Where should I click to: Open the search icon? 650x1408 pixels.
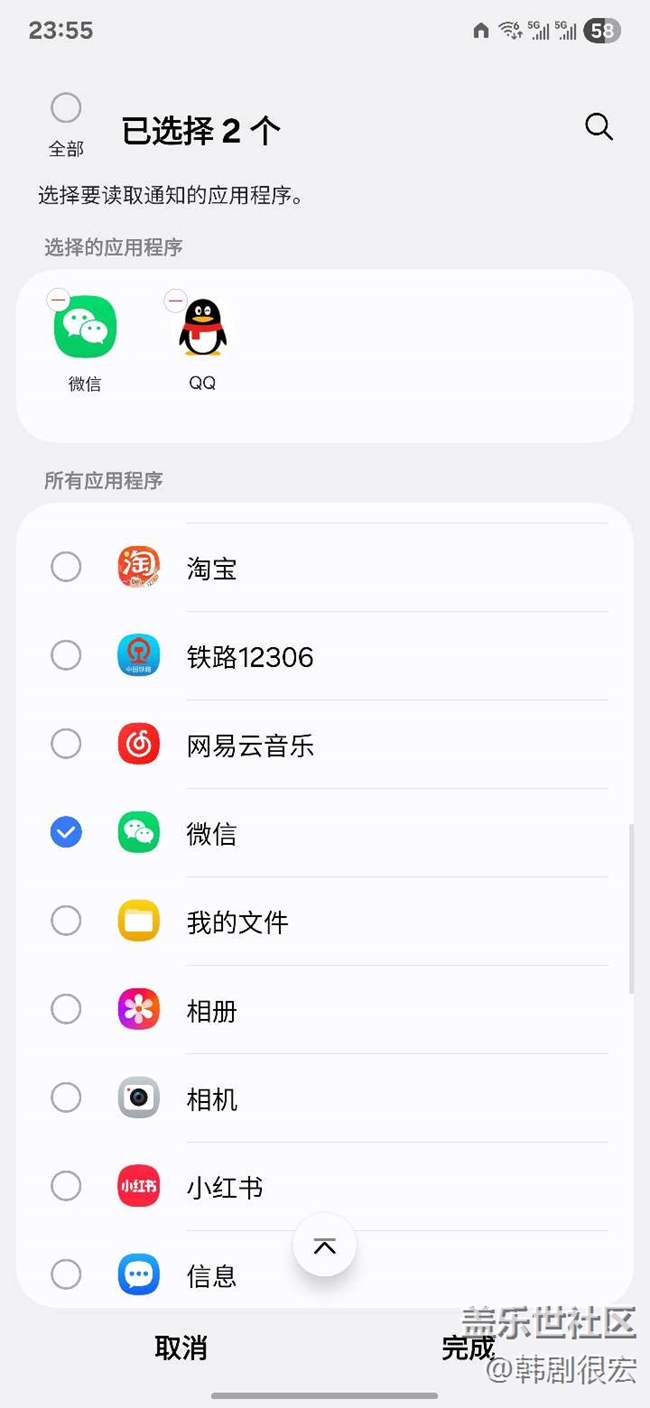[x=598, y=127]
